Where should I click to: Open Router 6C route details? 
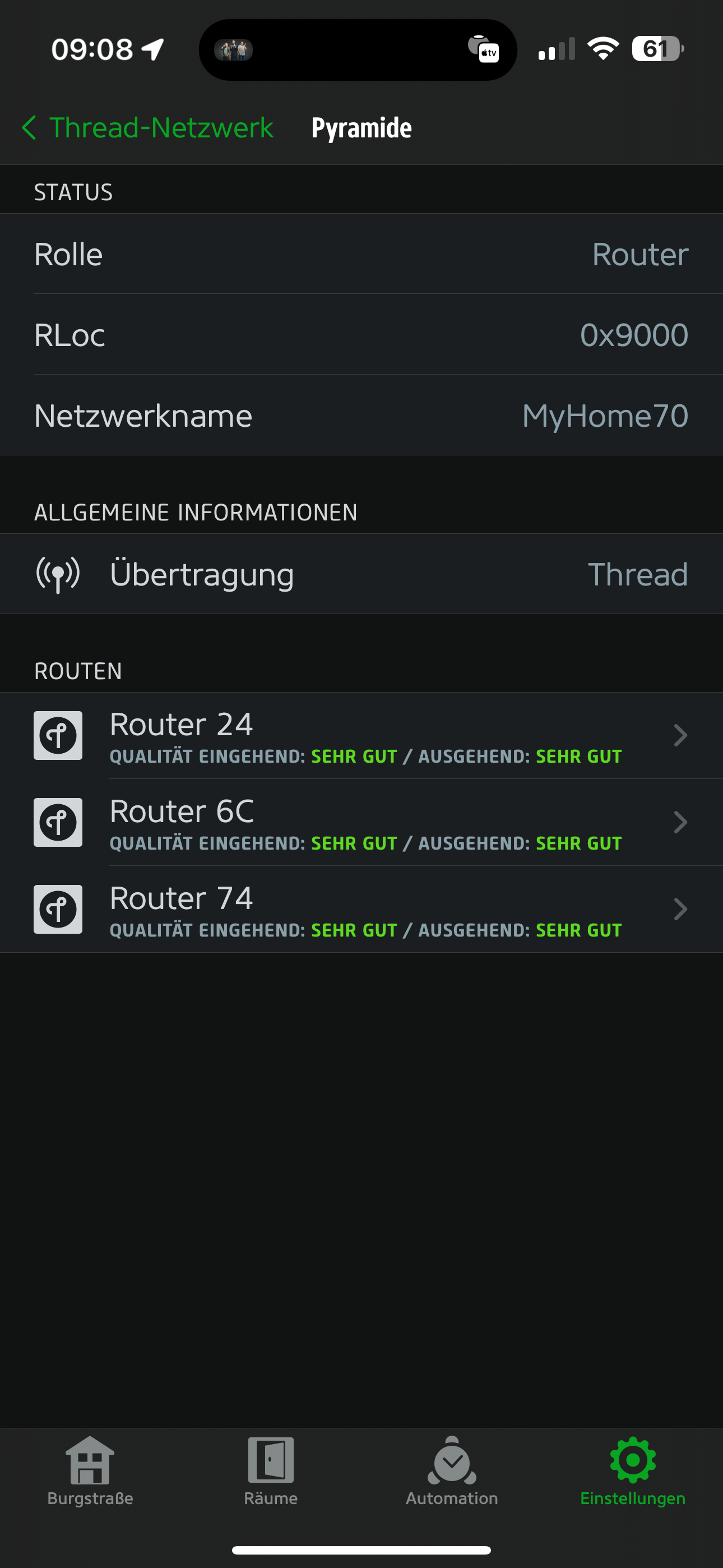[361, 822]
